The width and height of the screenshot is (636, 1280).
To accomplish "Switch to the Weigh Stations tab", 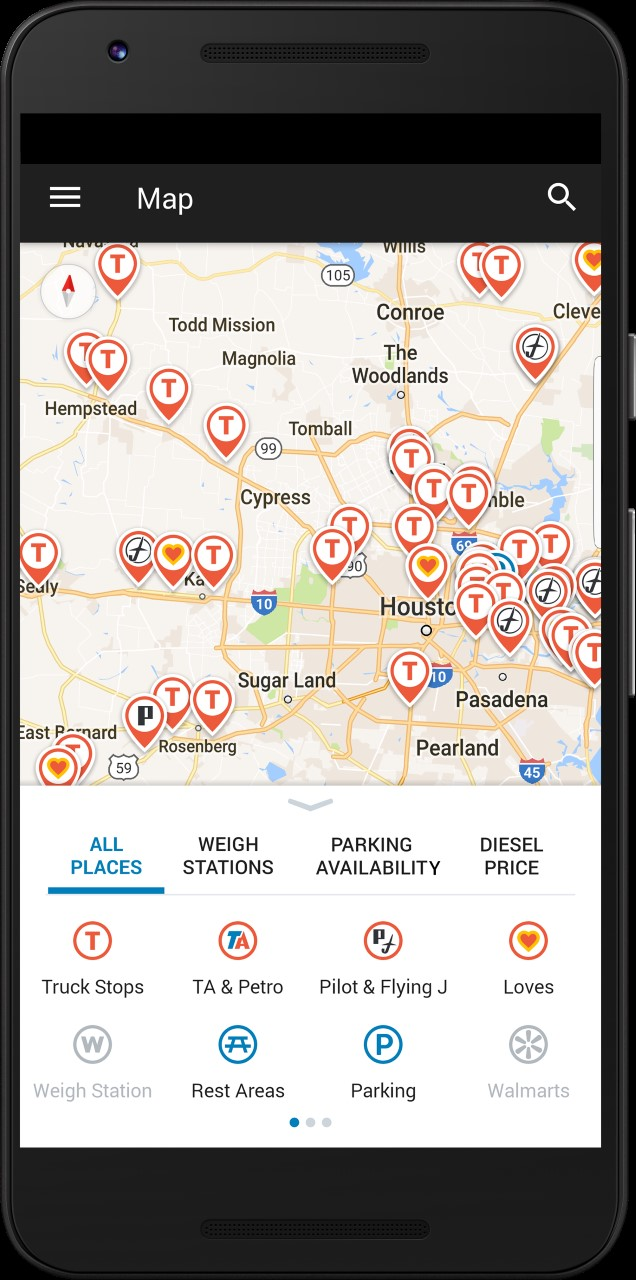I will click(228, 856).
